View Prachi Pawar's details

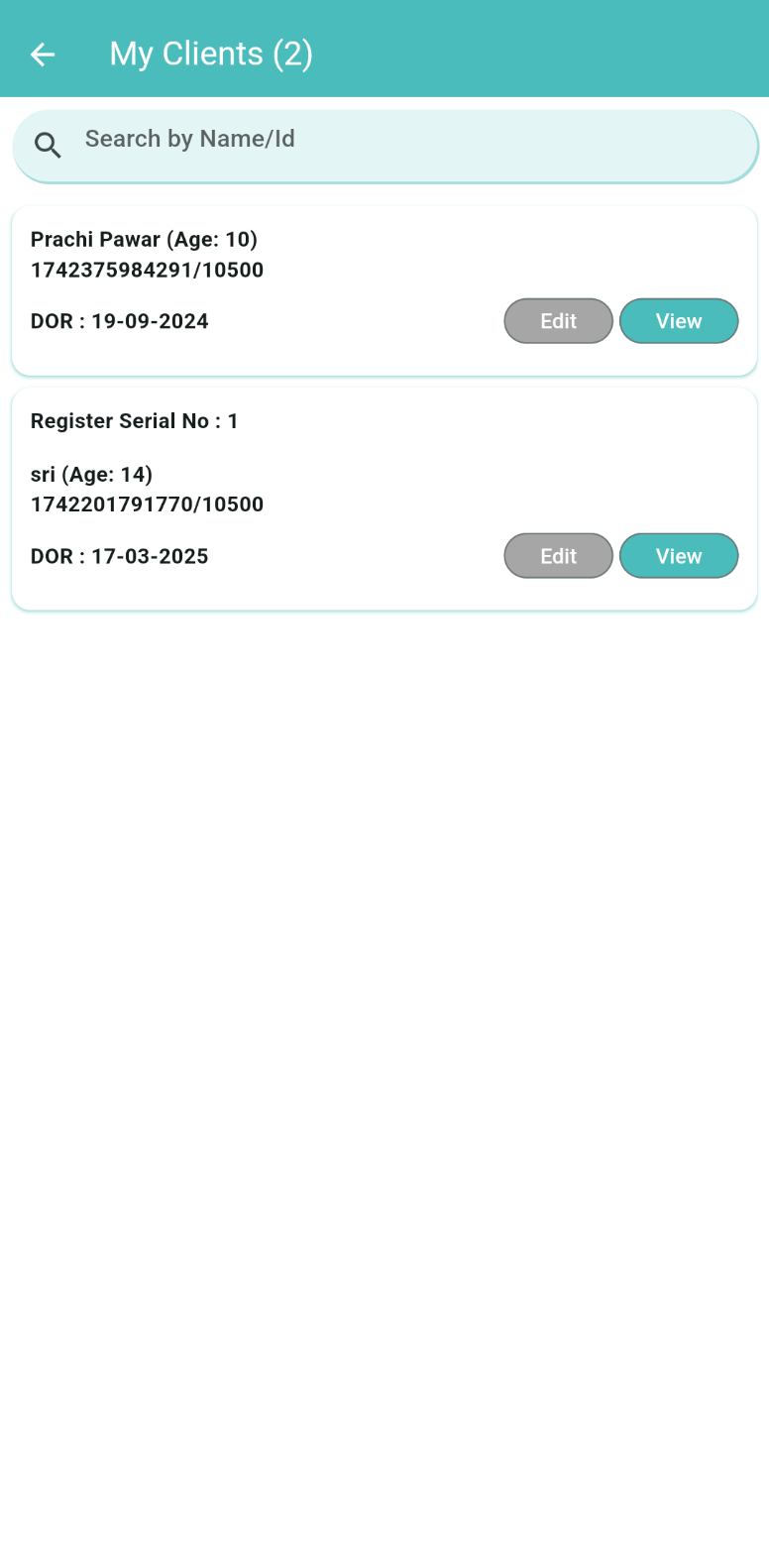coord(678,321)
